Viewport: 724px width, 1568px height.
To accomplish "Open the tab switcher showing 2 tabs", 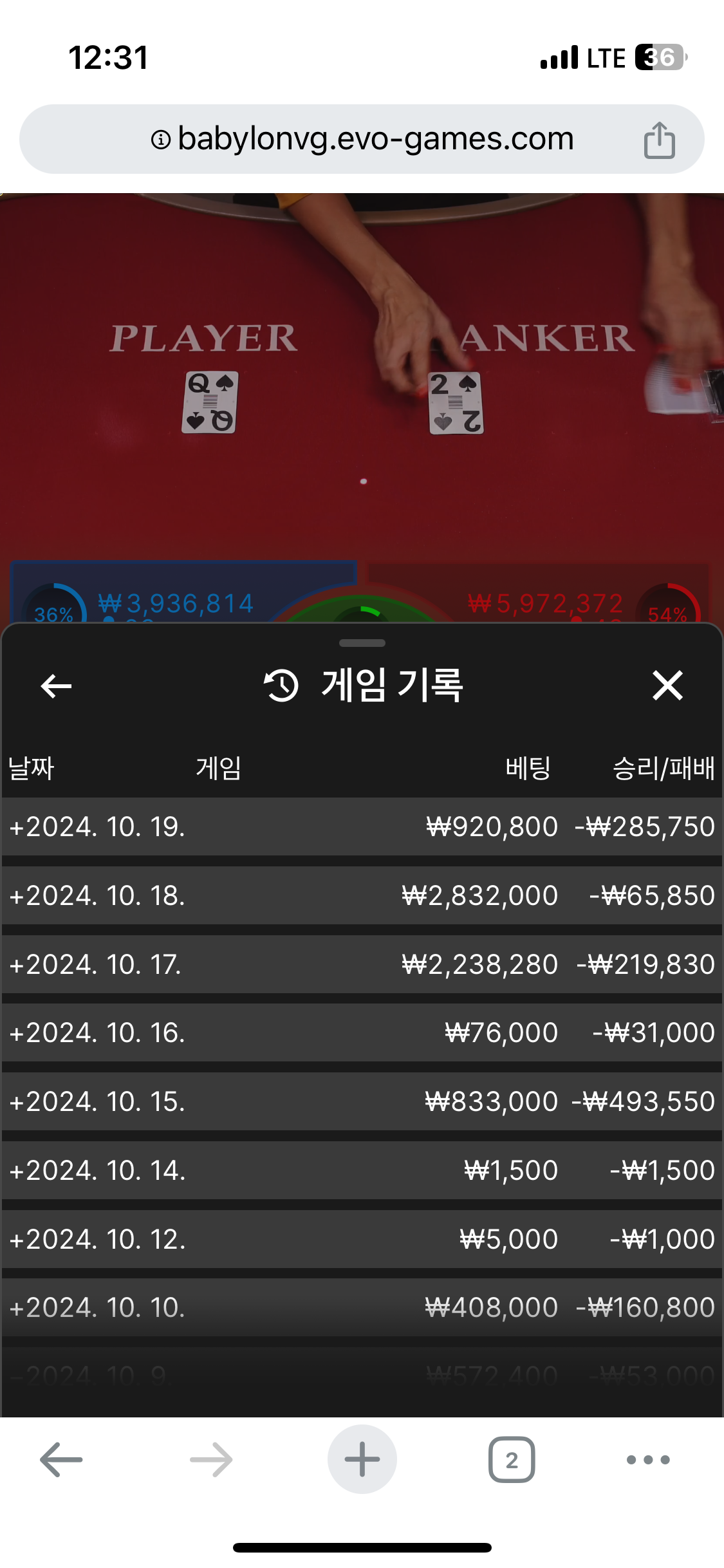I will point(512,1459).
